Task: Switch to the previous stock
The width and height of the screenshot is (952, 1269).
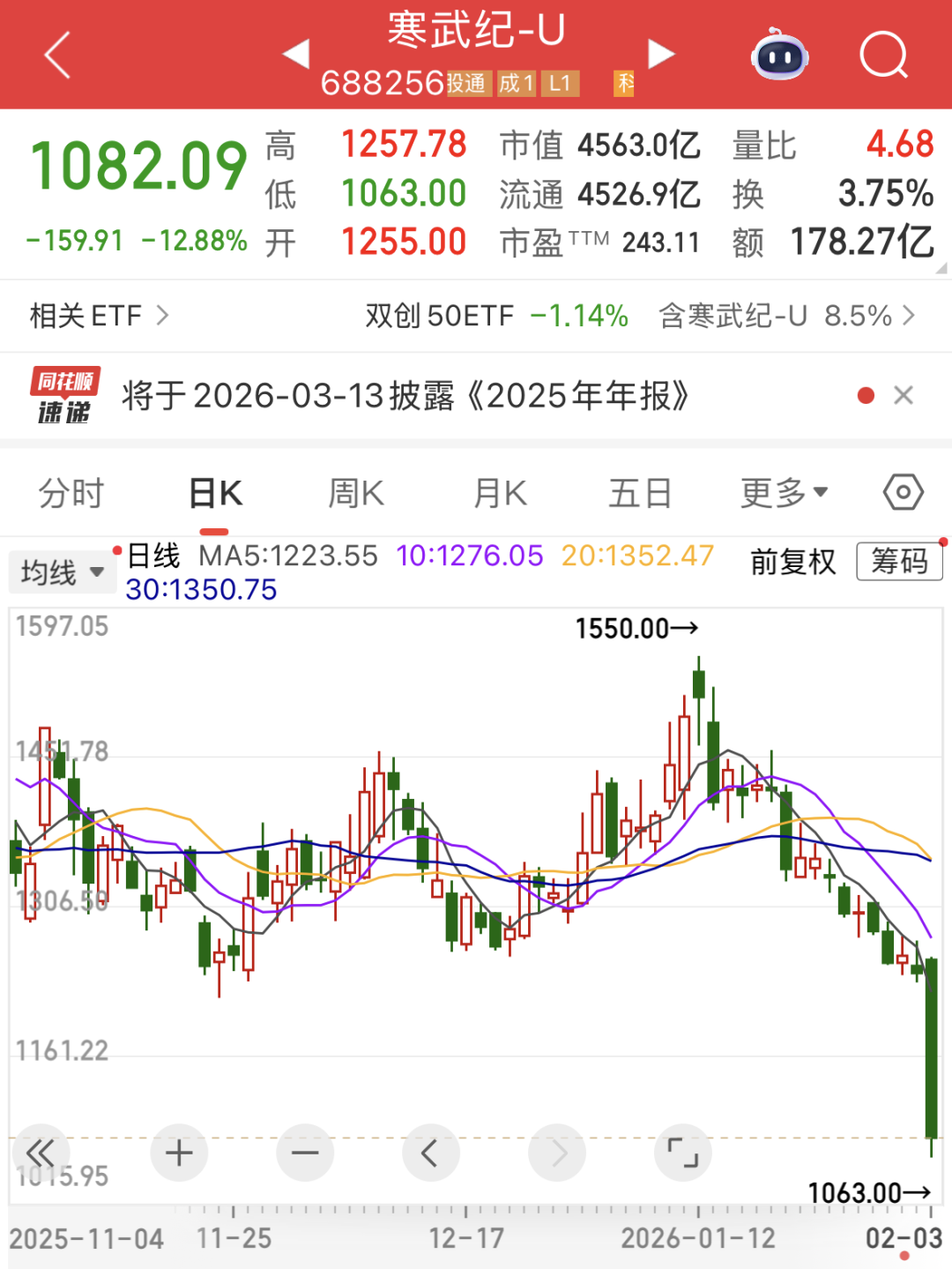Action: (x=297, y=54)
